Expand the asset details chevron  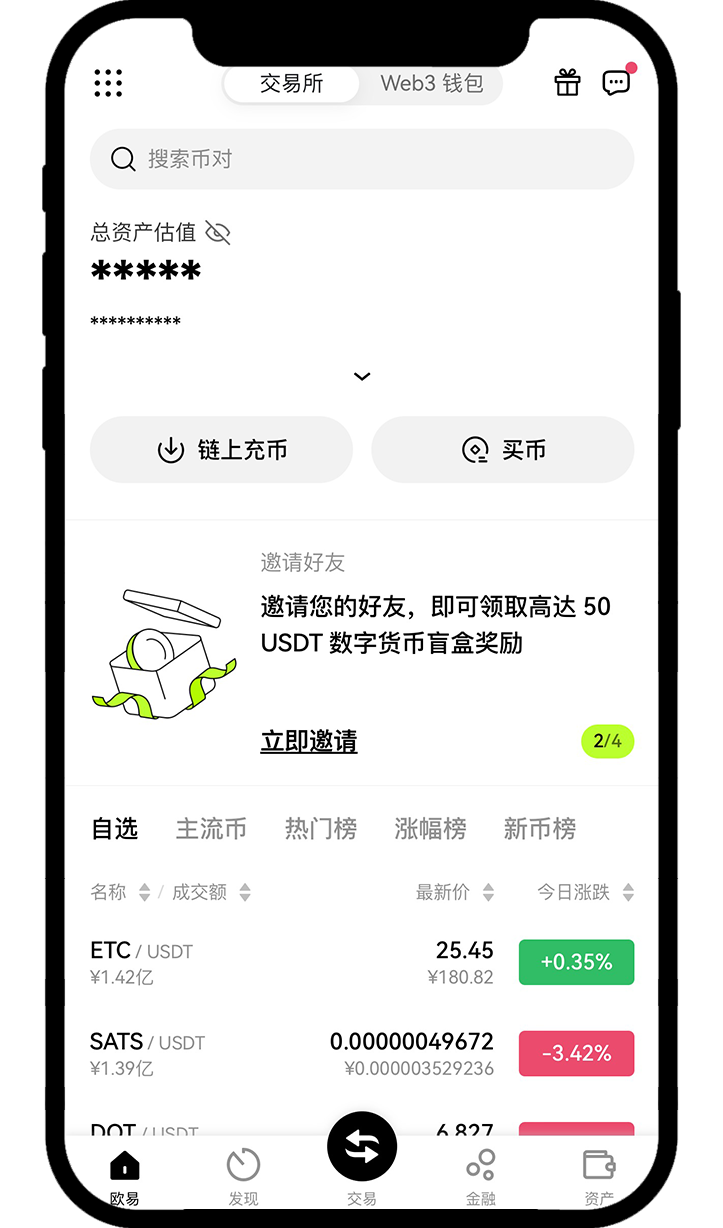click(362, 377)
